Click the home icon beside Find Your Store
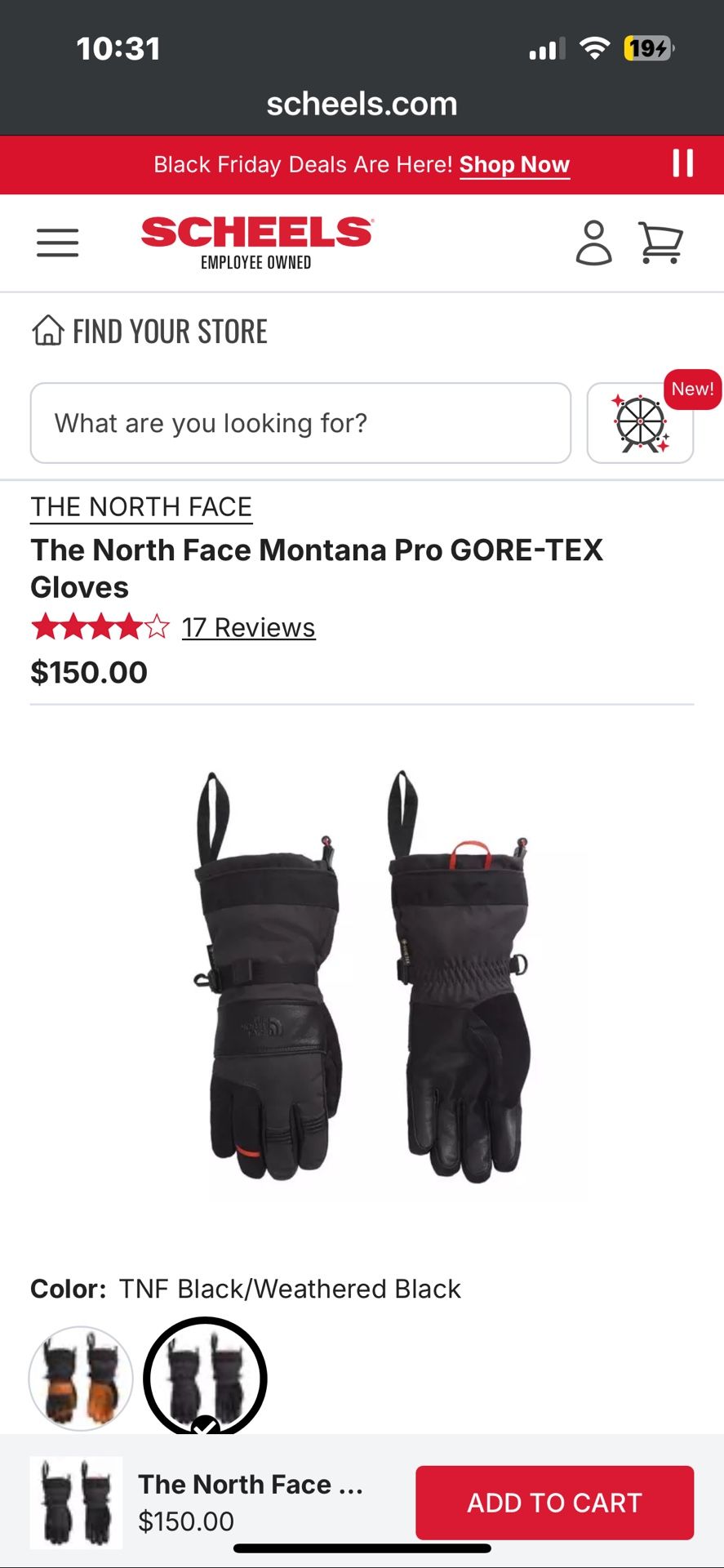This screenshot has width=724, height=1568. [47, 331]
